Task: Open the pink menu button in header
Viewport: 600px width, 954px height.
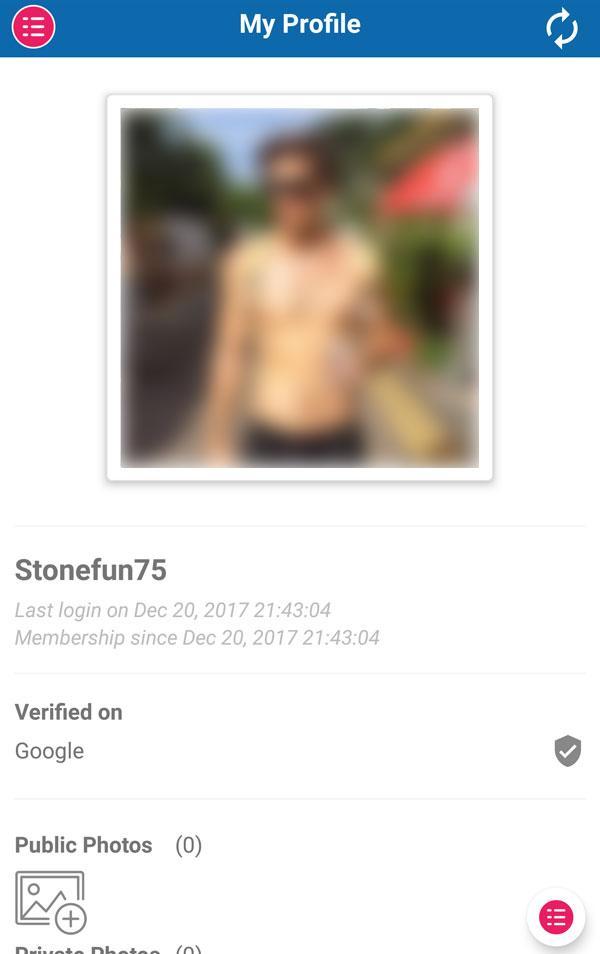Action: pyautogui.click(x=33, y=26)
